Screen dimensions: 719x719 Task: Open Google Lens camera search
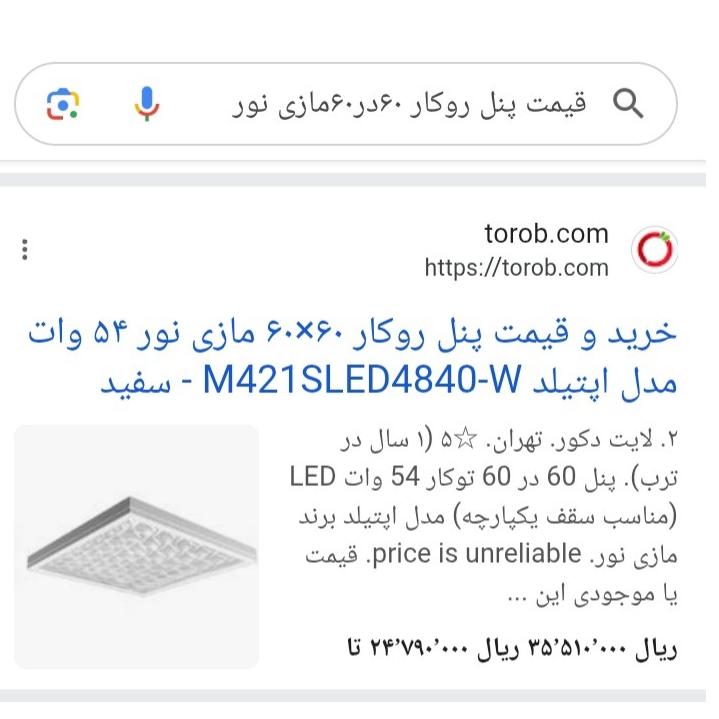tap(63, 103)
